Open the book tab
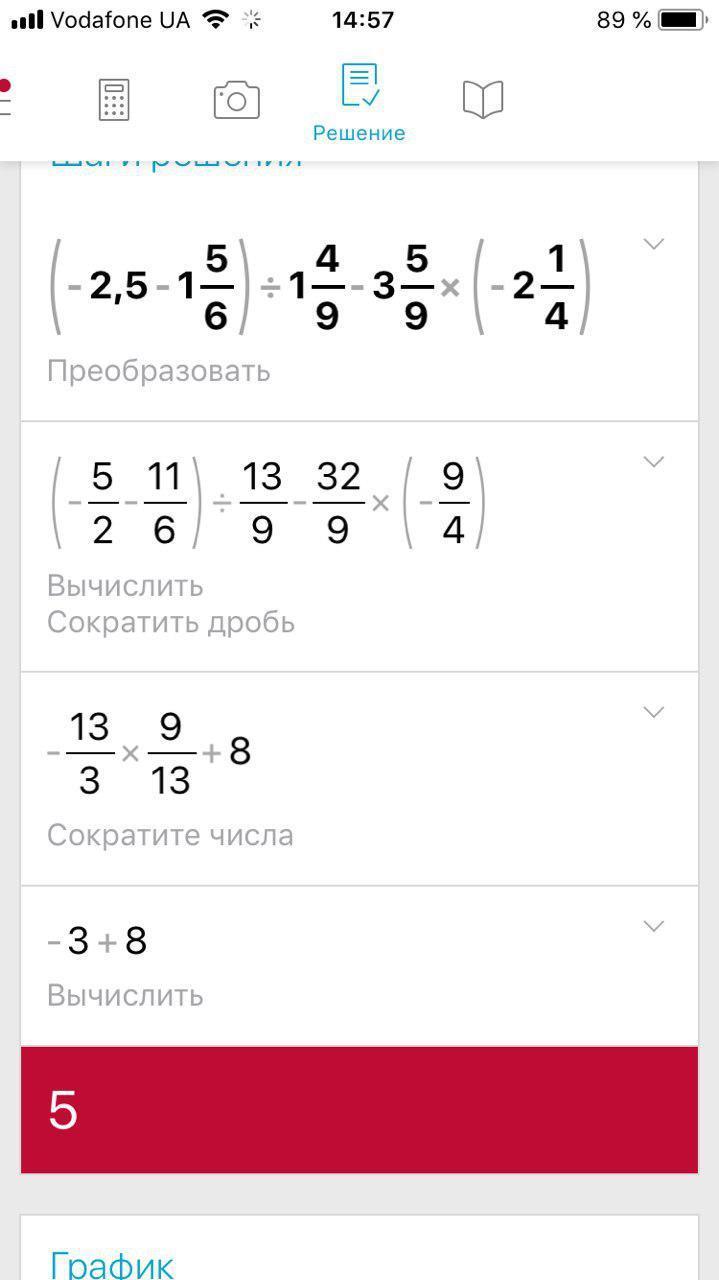The width and height of the screenshot is (719, 1280). pos(482,100)
